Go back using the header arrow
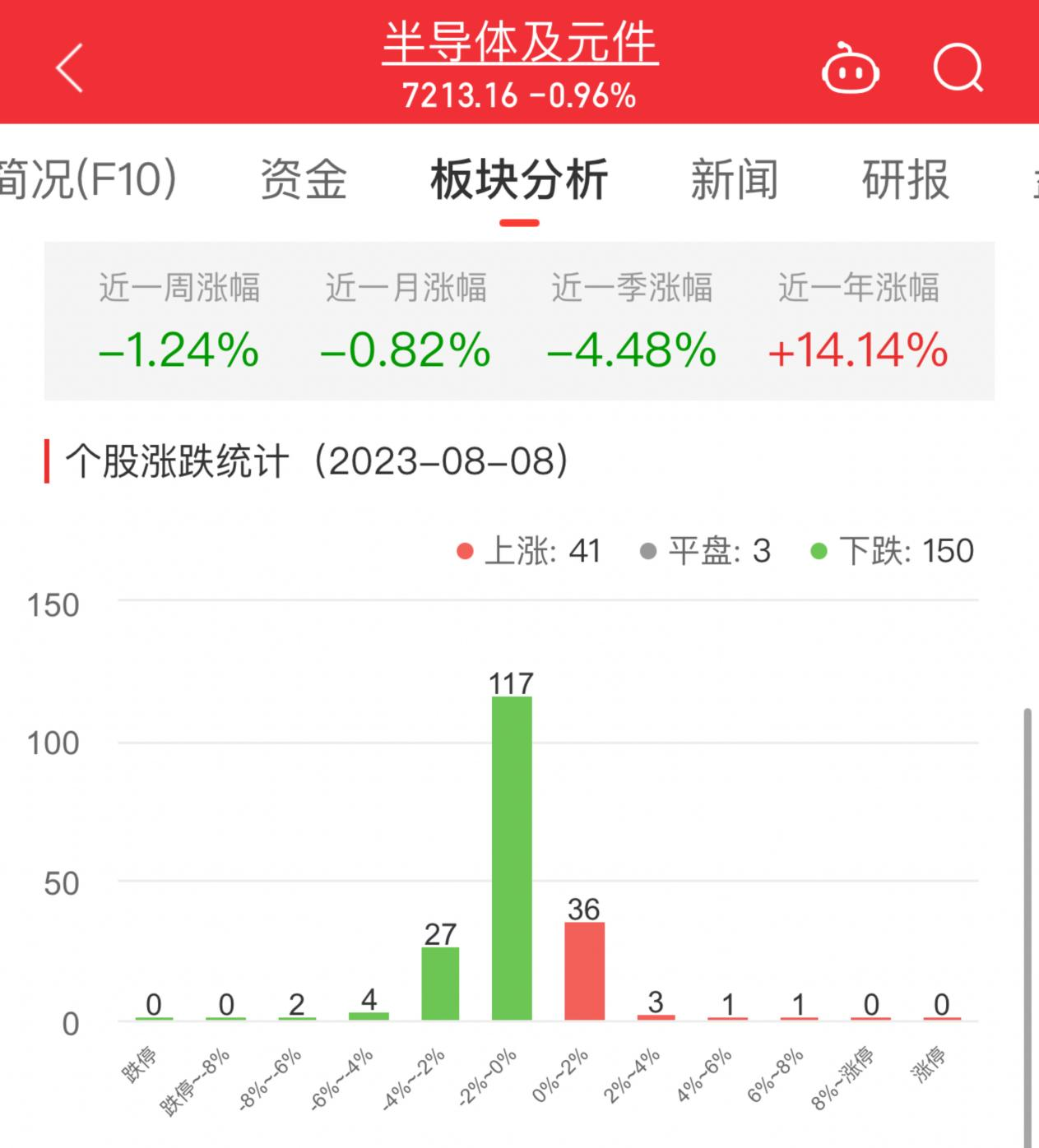The image size is (1039, 1148). click(x=70, y=67)
